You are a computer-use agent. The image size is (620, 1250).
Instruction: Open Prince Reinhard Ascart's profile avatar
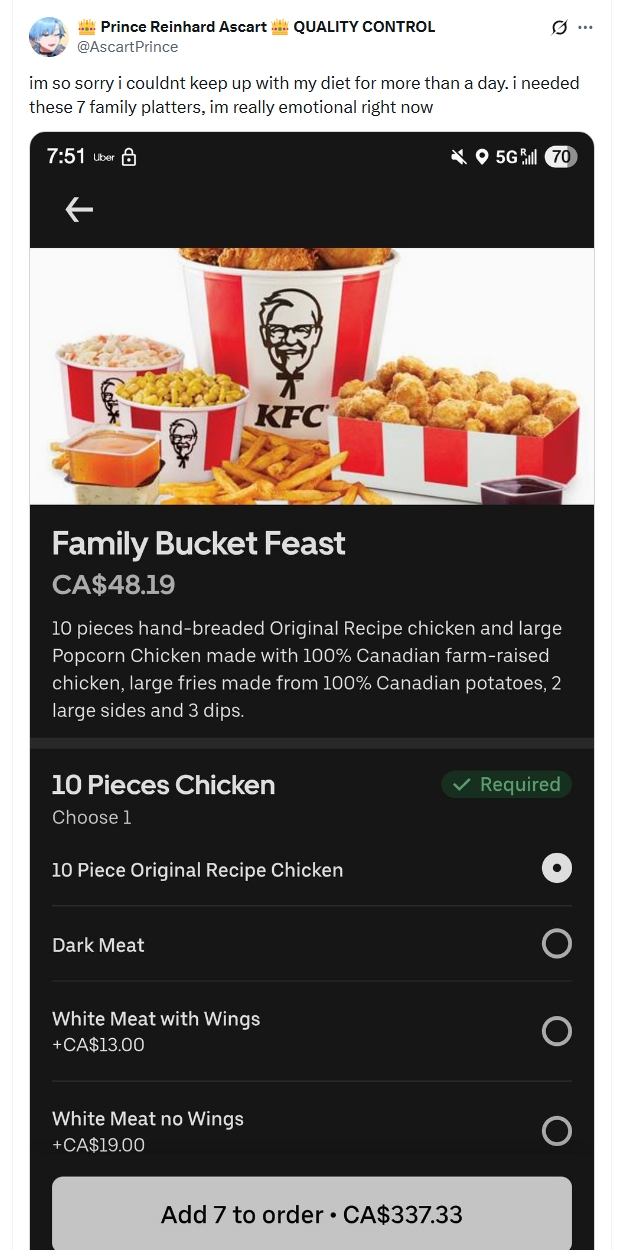point(49,37)
